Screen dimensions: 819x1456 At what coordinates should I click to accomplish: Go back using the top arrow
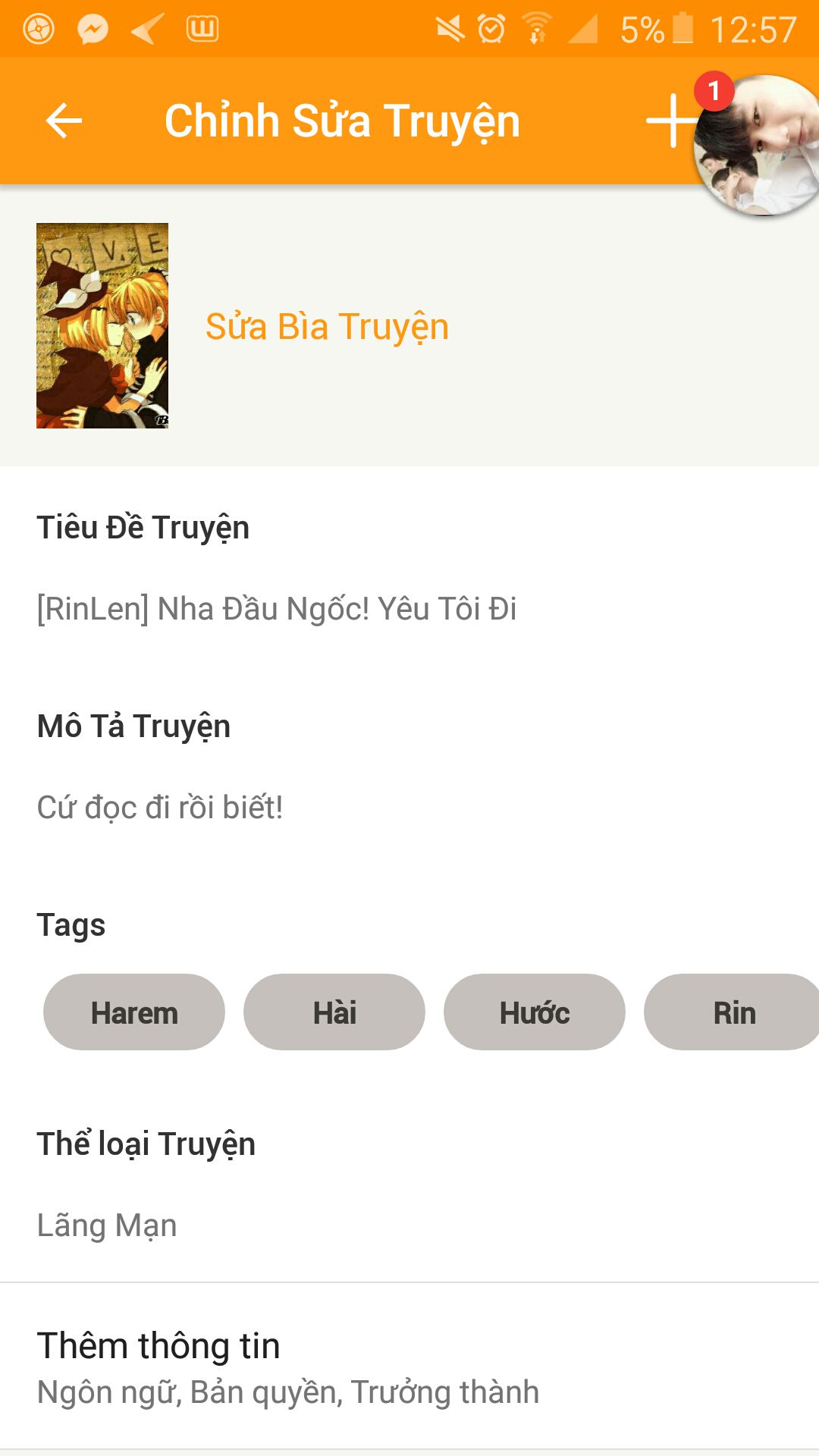point(64,121)
